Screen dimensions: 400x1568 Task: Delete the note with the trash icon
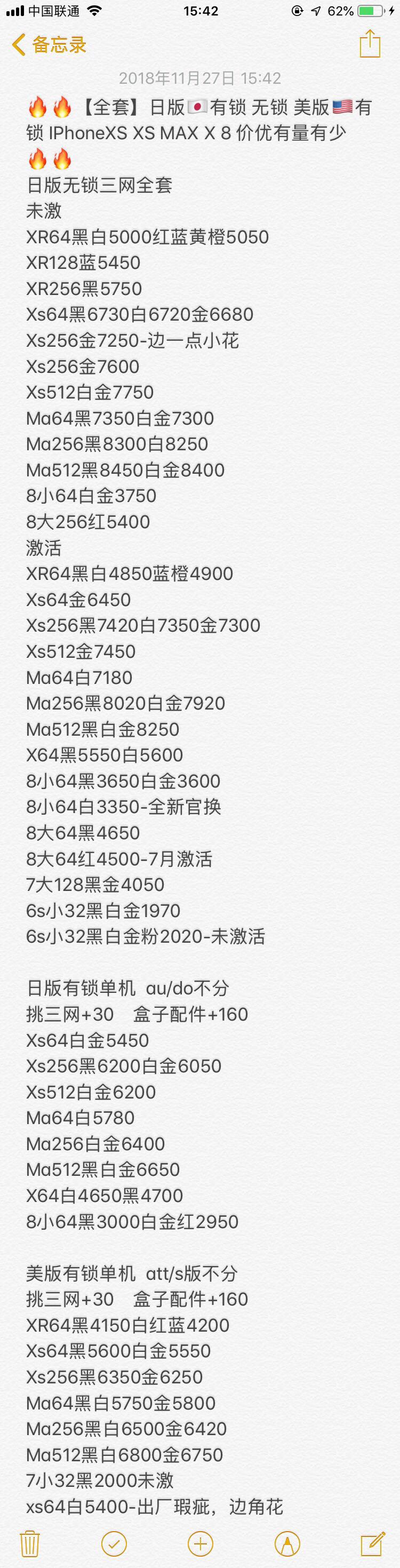click(30, 1543)
